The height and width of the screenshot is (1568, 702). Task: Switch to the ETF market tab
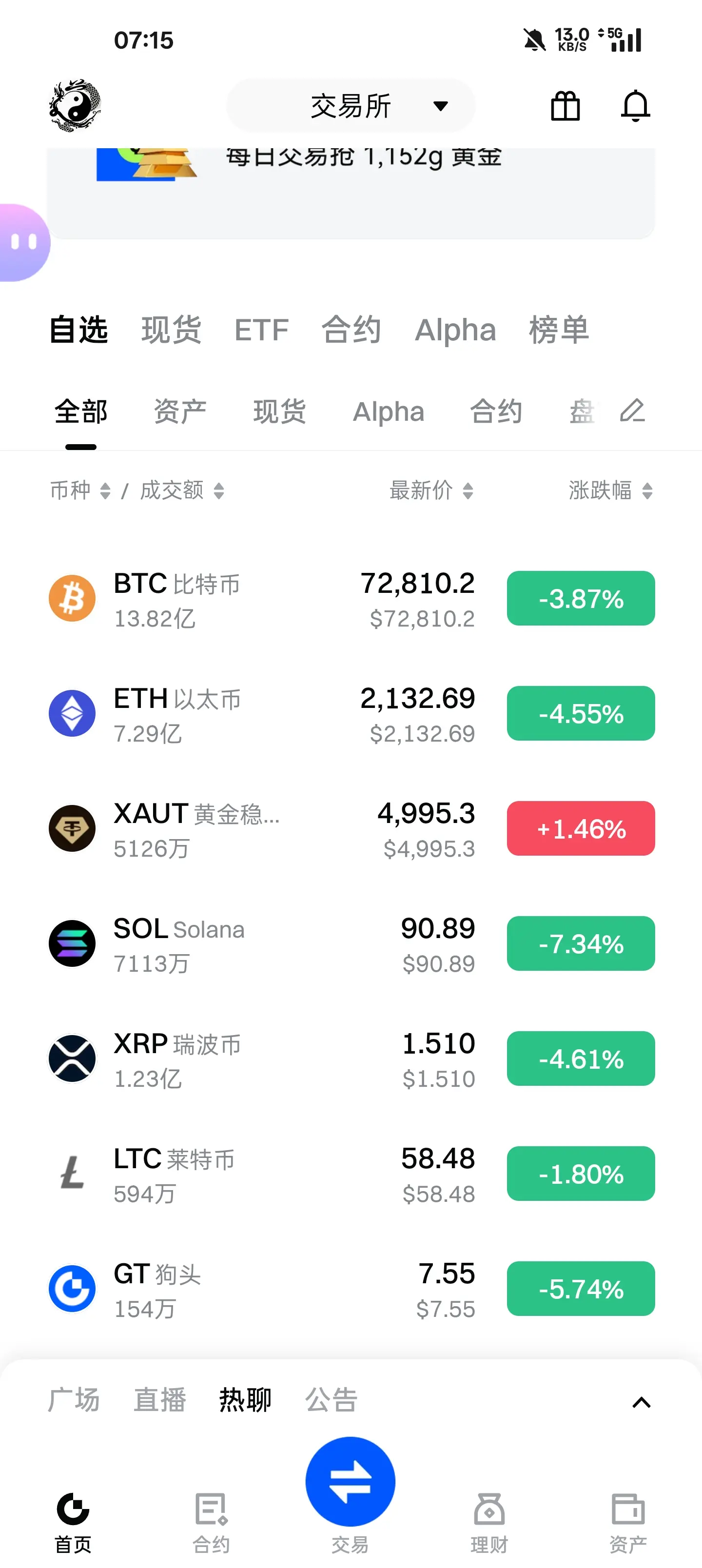click(261, 331)
